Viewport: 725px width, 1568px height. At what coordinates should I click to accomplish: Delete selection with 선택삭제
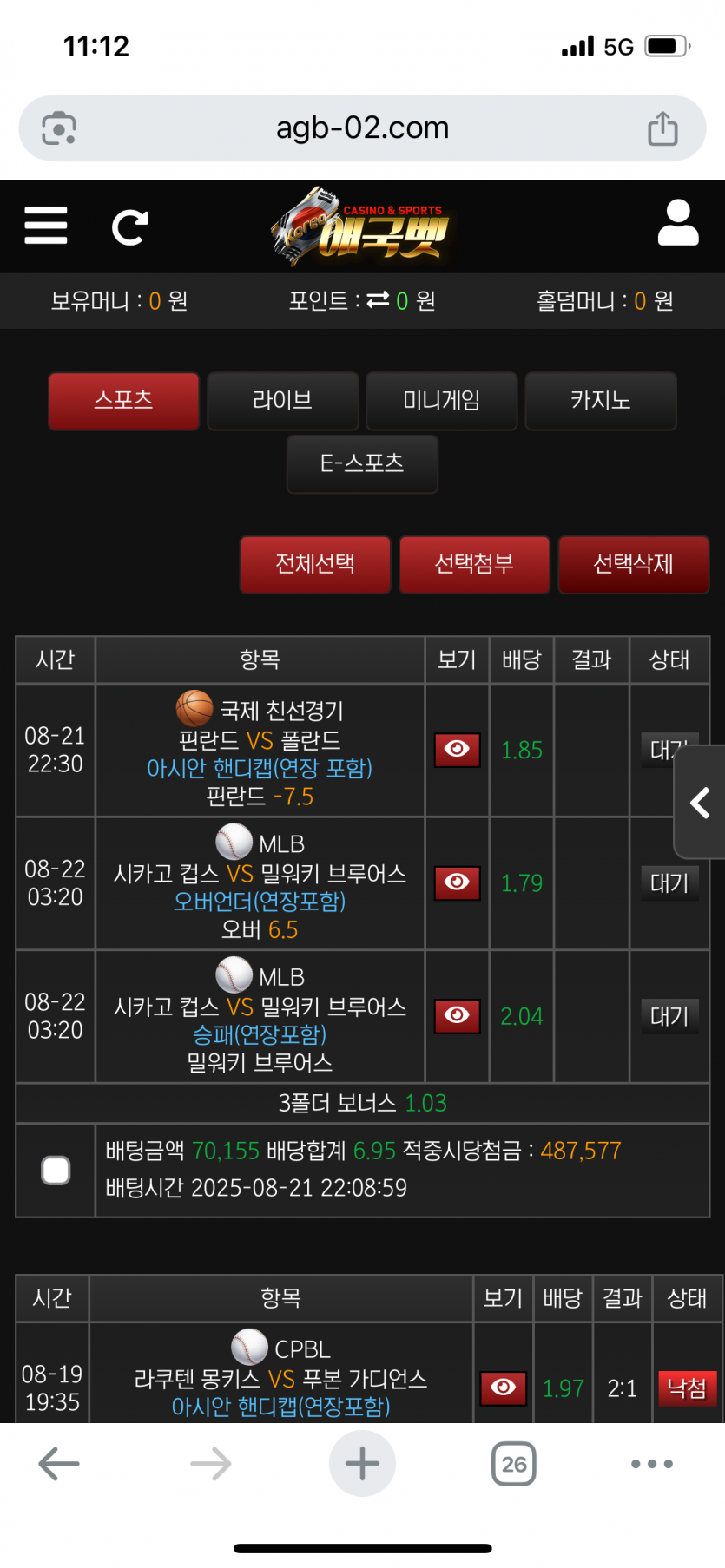tap(633, 565)
